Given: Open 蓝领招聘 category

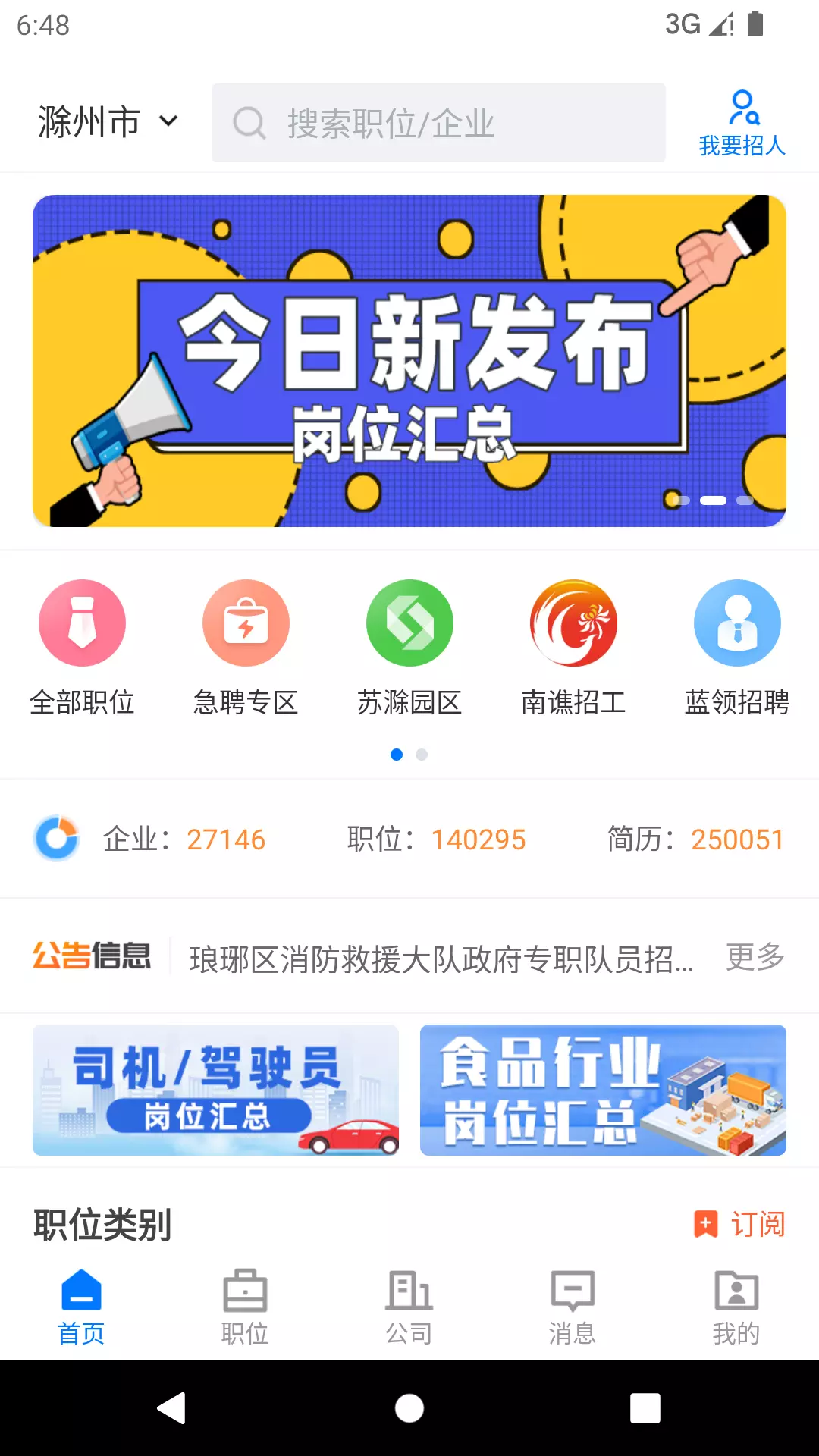Looking at the screenshot, I should click(x=737, y=648).
